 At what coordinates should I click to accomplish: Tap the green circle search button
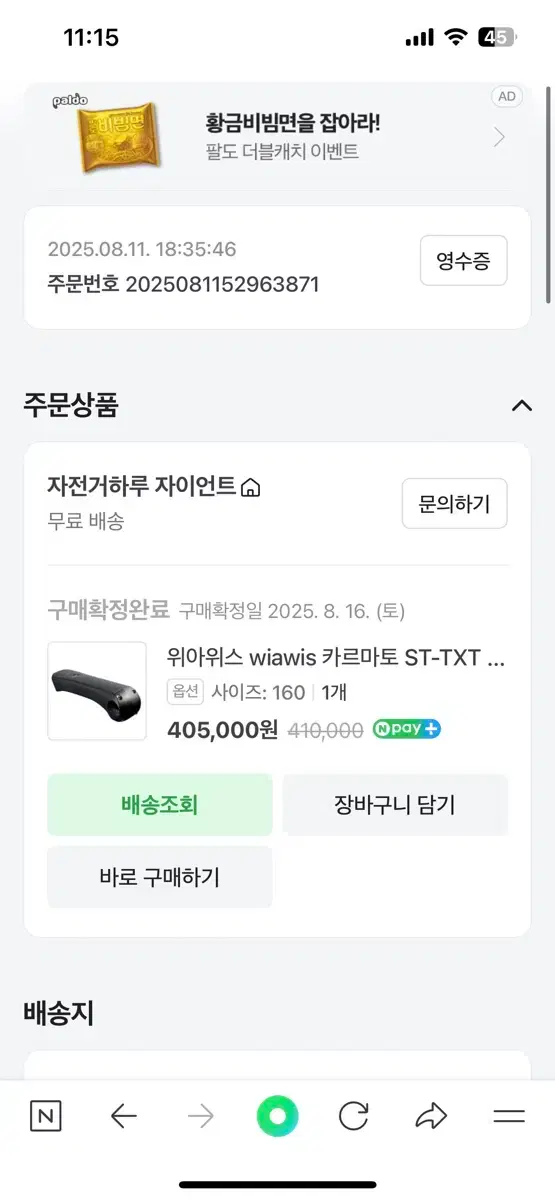coord(277,1116)
